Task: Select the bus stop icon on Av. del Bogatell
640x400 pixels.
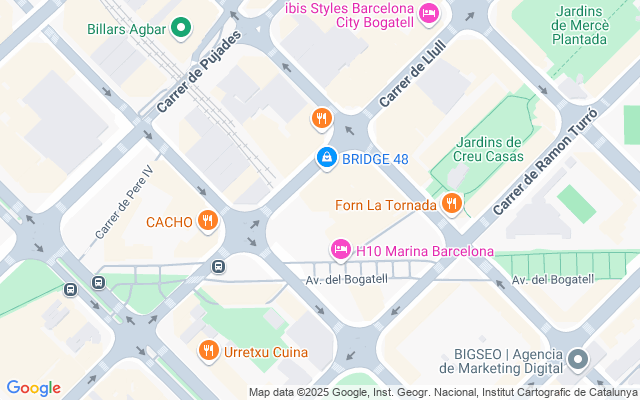Action: (x=218, y=266)
